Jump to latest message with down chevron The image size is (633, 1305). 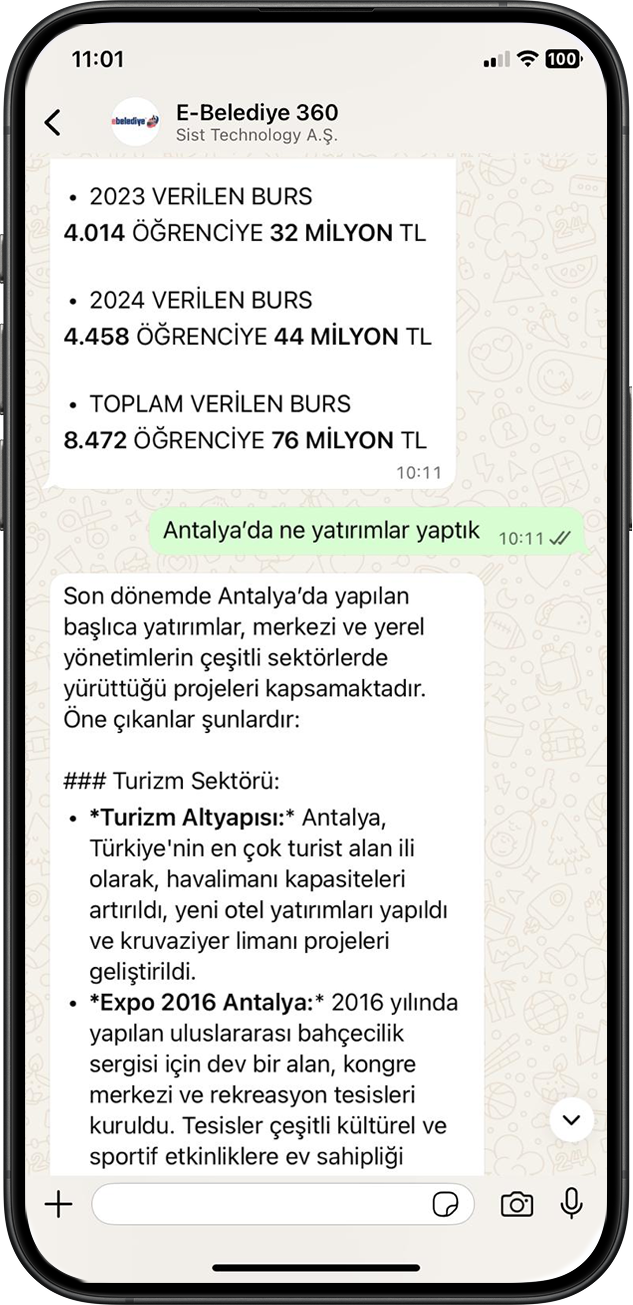(571, 1120)
